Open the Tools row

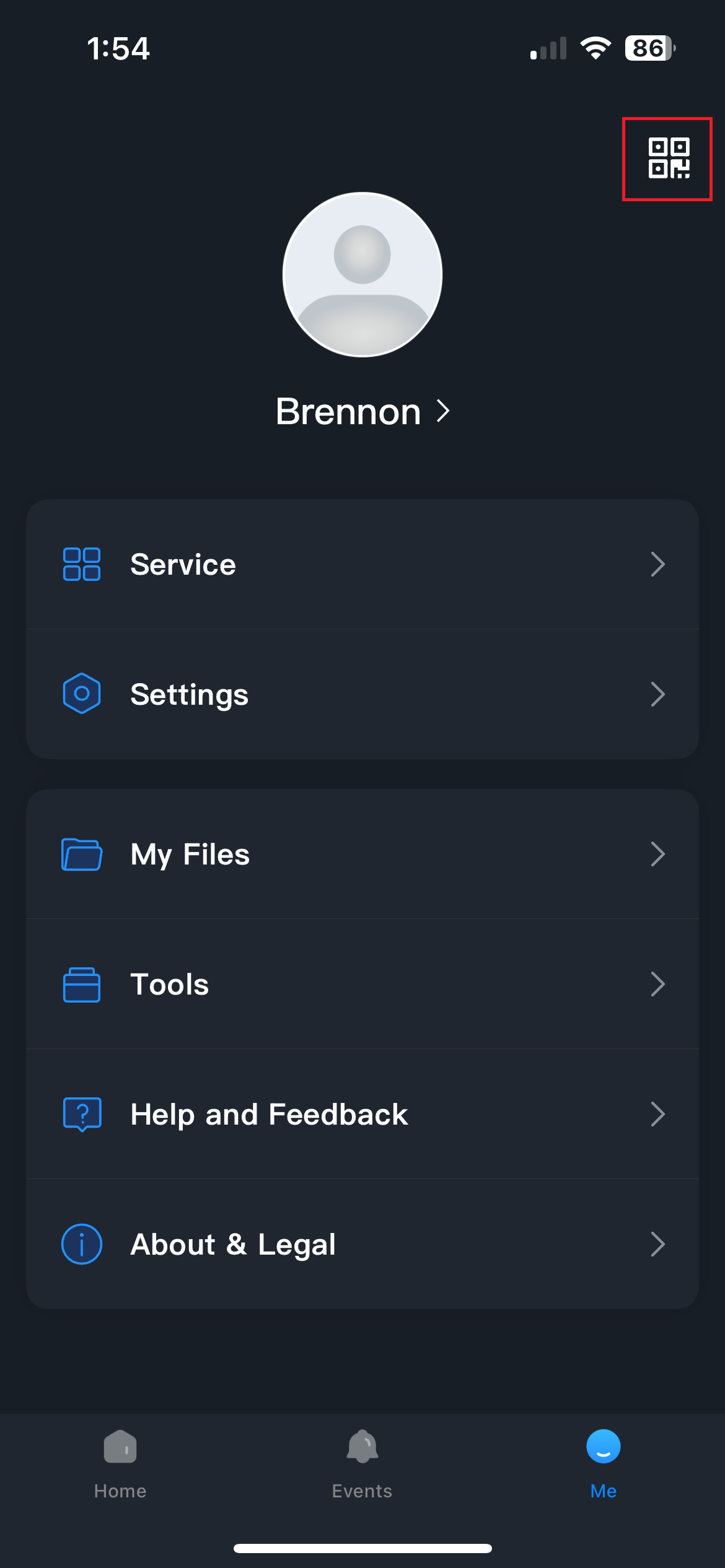coord(362,984)
